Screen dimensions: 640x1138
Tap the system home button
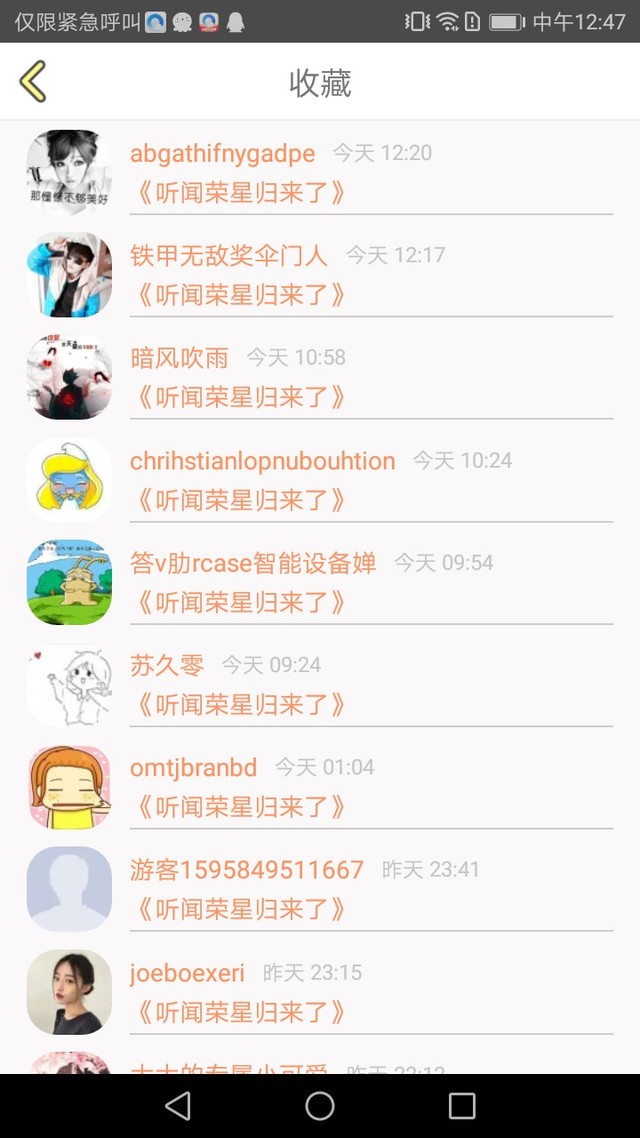[x=320, y=1105]
